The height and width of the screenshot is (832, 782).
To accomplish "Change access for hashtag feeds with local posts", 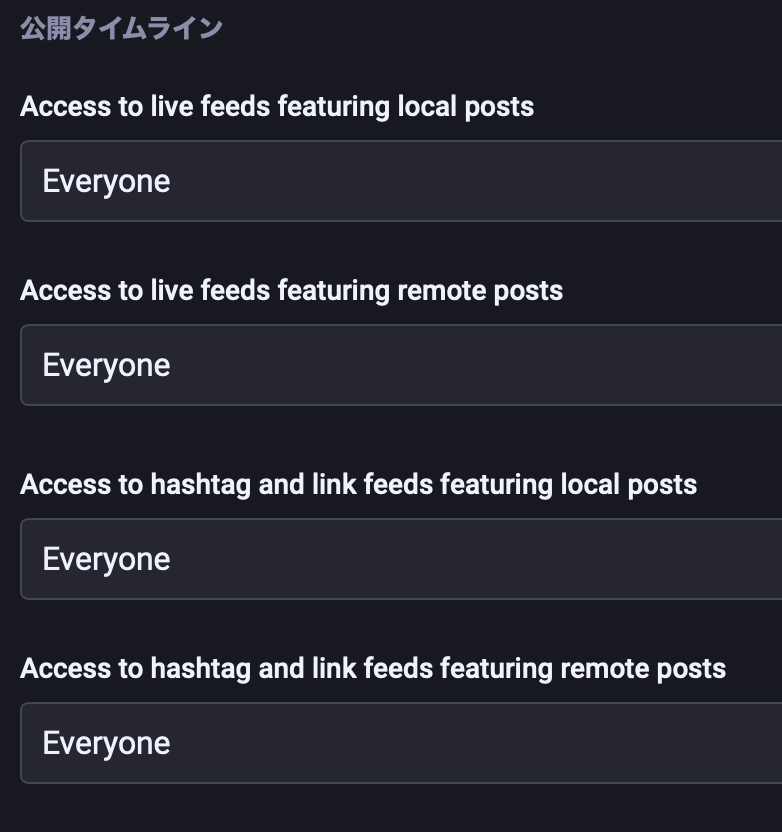I will click(390, 559).
